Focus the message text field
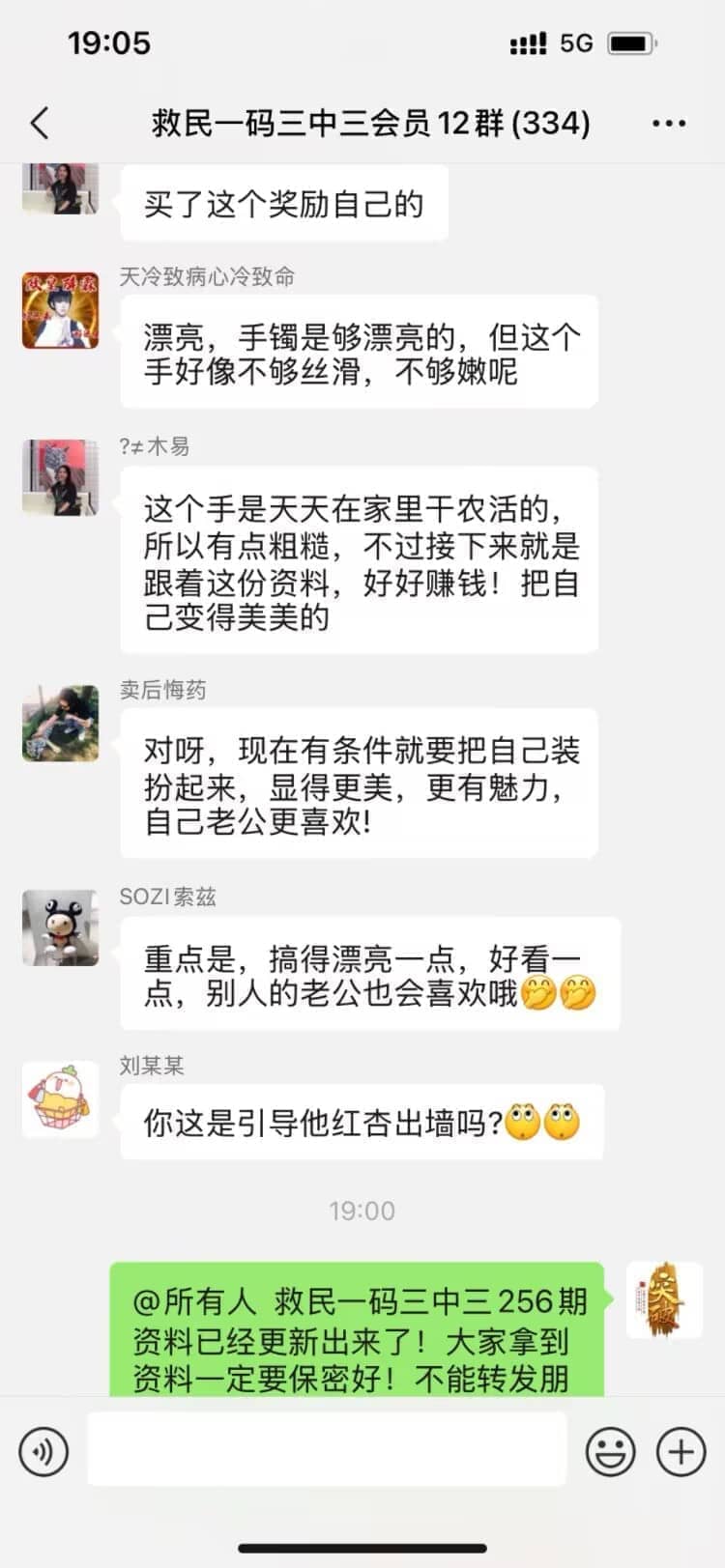The height and width of the screenshot is (1568, 725). pyautogui.click(x=327, y=1449)
